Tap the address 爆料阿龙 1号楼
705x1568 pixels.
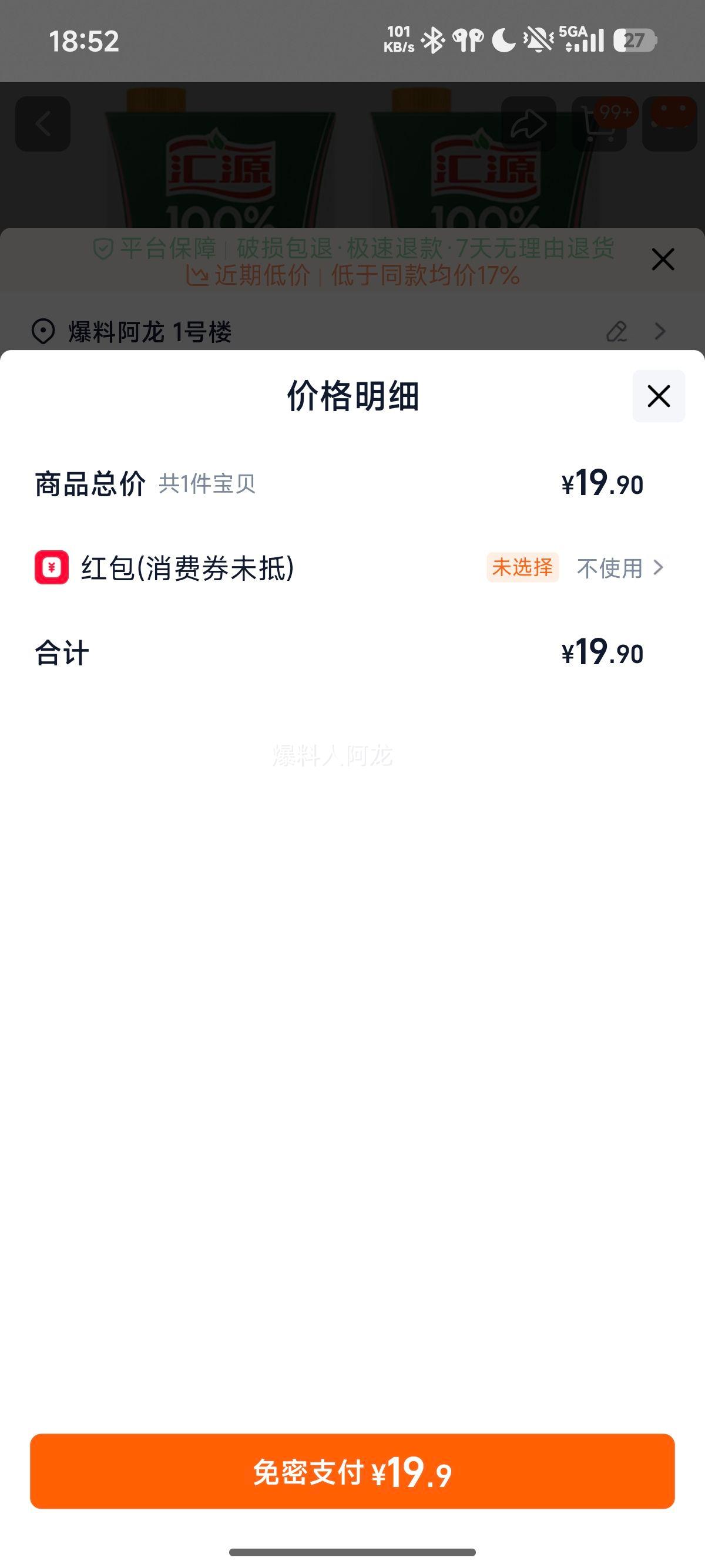(x=149, y=332)
